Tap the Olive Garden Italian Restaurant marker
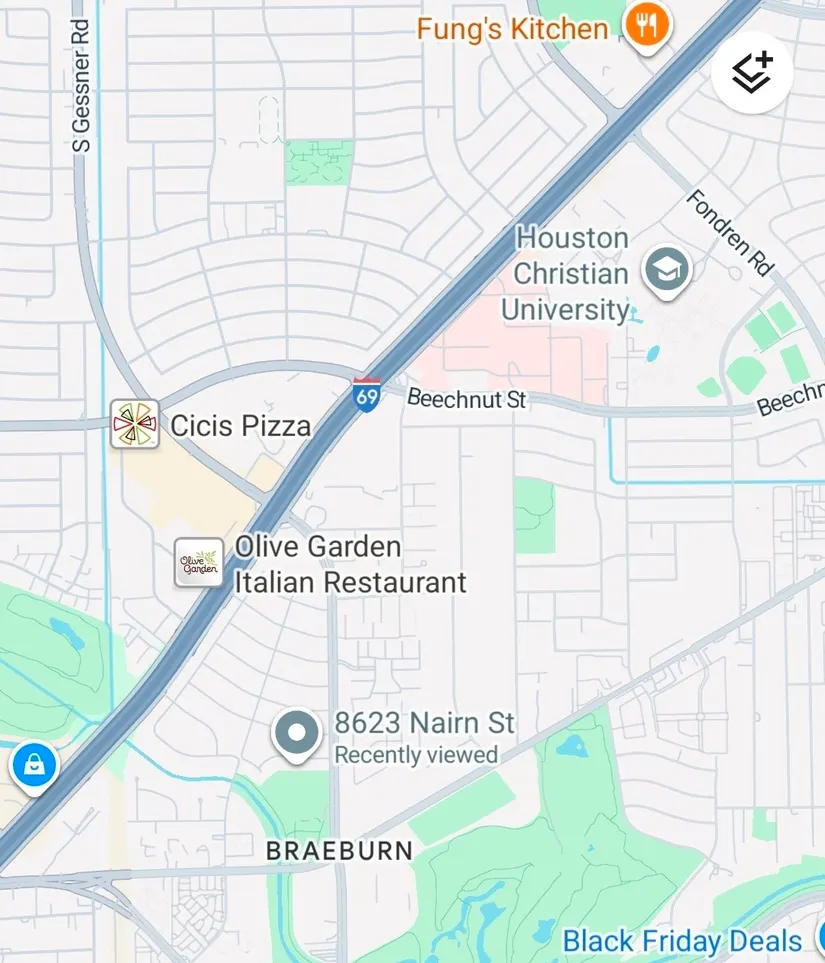 199,562
